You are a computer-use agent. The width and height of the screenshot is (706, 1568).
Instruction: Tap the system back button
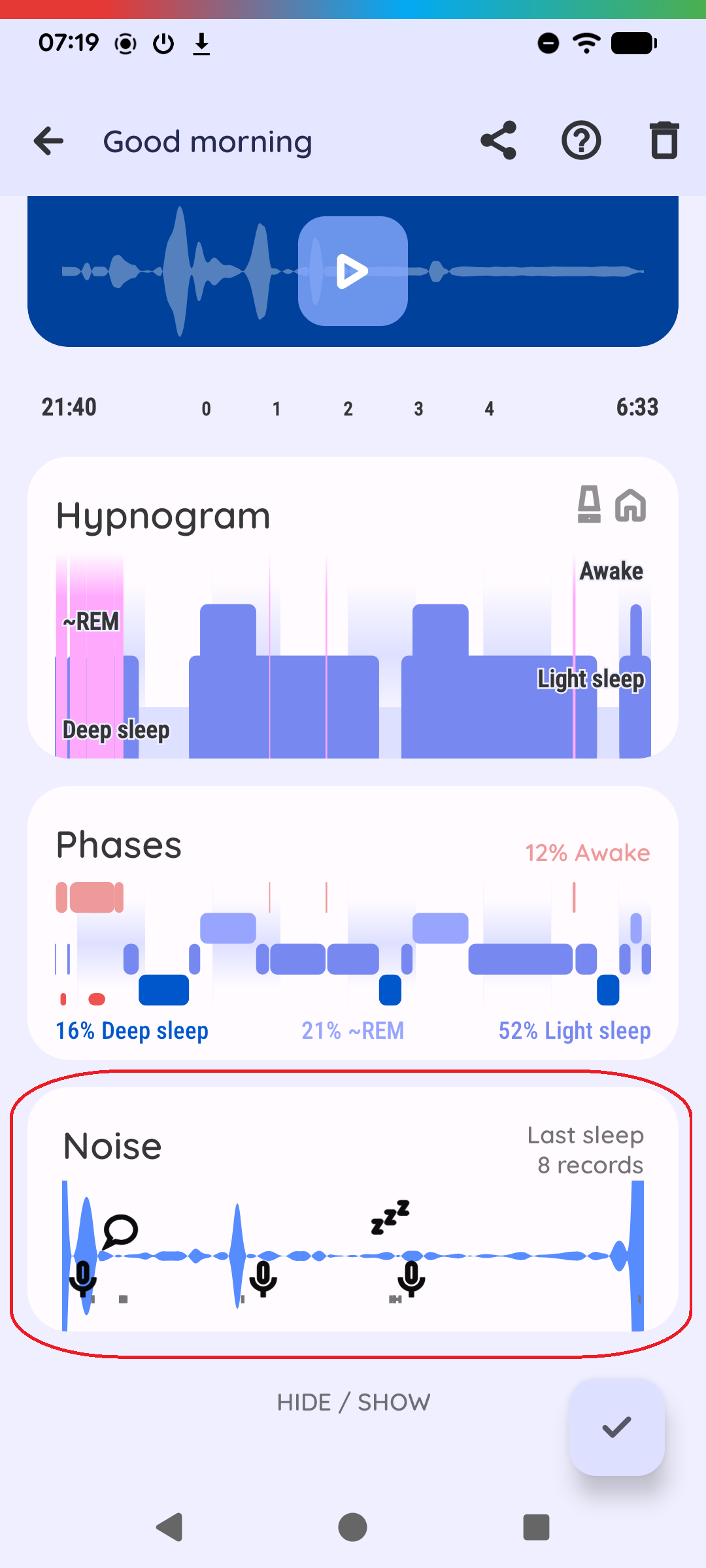tap(169, 1527)
